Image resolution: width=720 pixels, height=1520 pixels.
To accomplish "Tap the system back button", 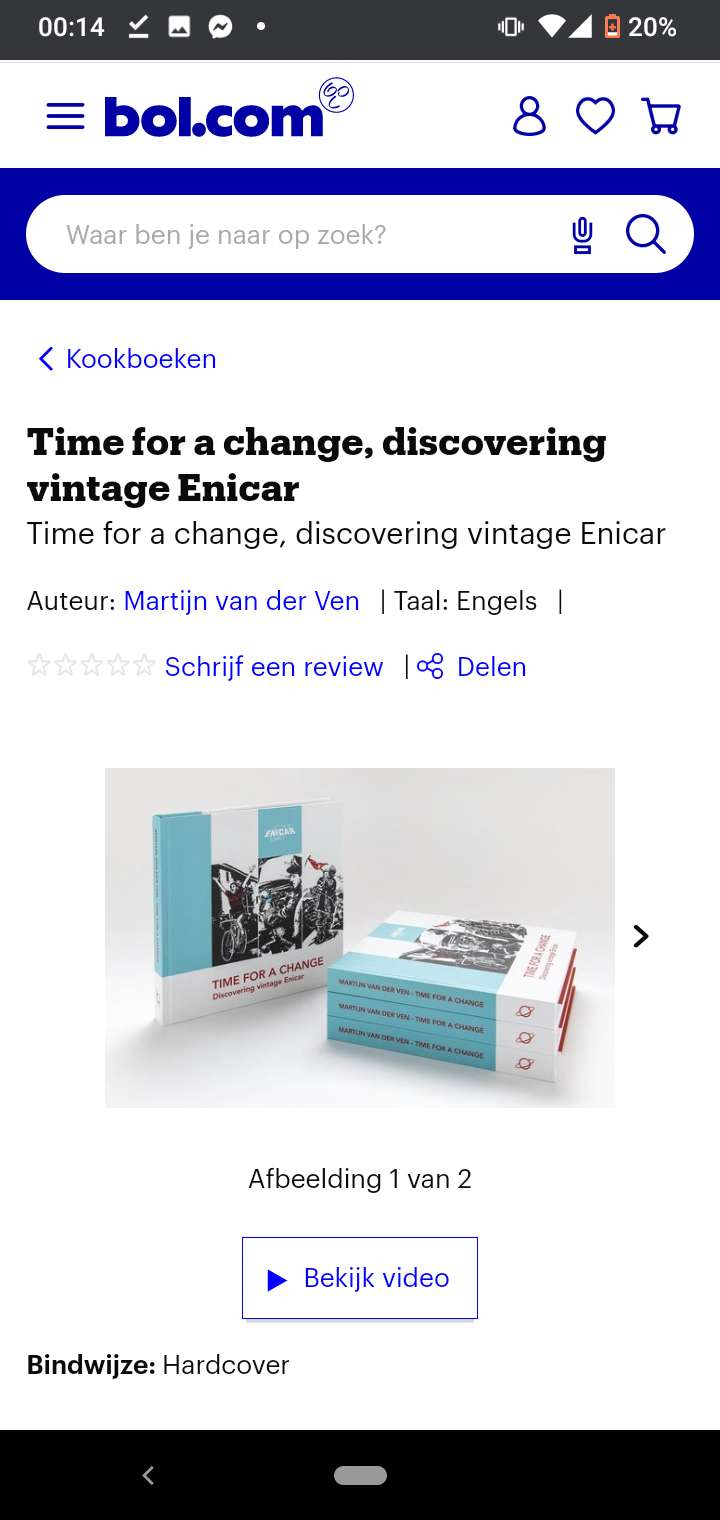I will pos(148,1475).
